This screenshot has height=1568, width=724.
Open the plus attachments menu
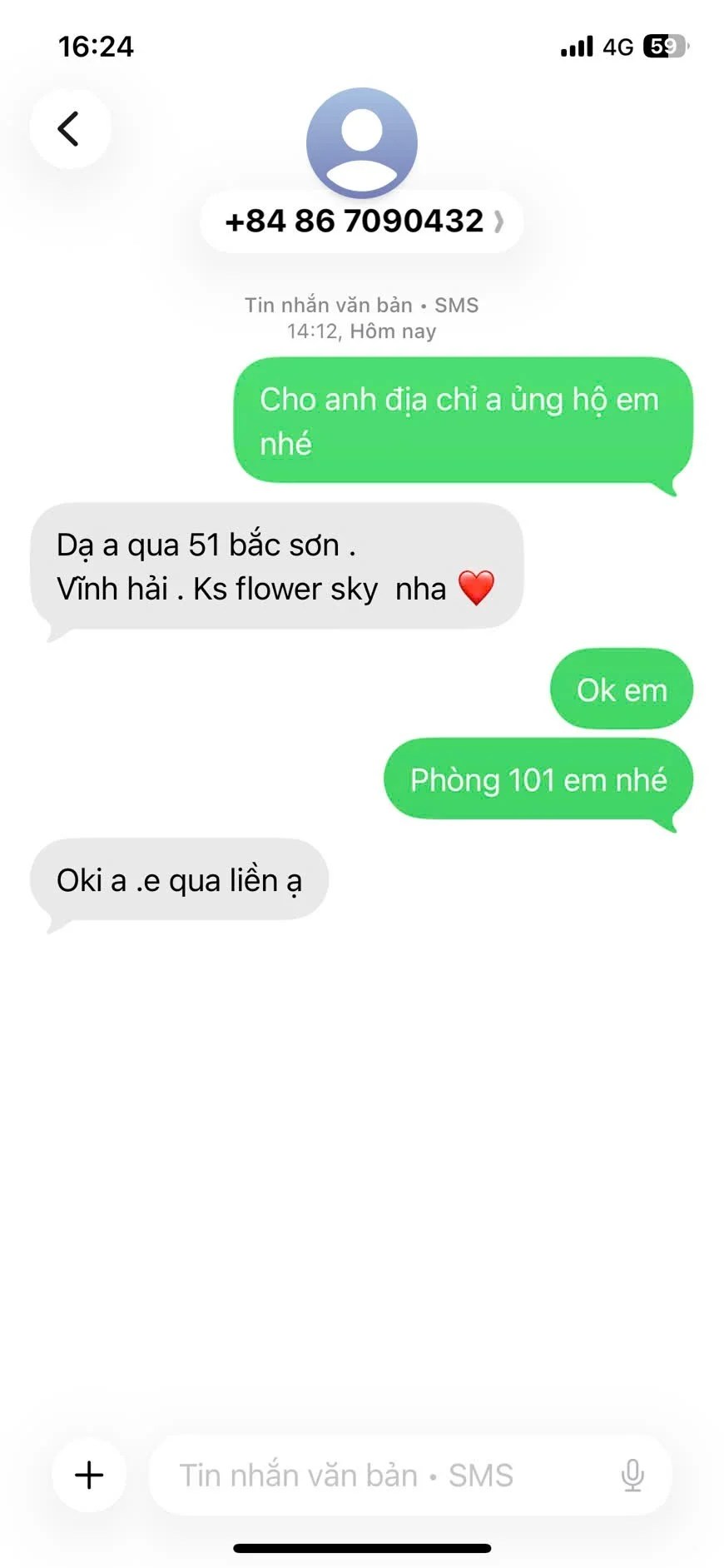pos(89,1475)
